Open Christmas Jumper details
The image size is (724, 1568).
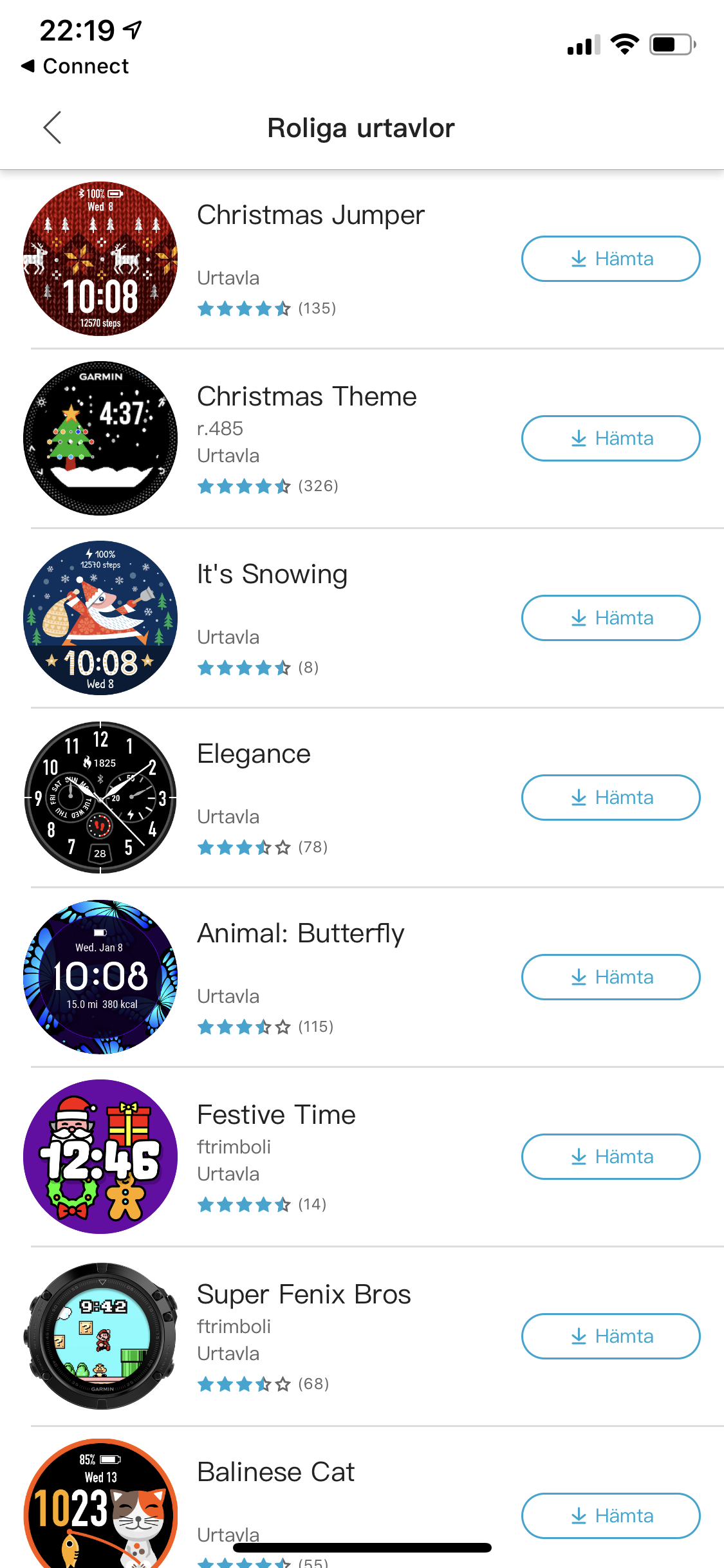click(310, 216)
